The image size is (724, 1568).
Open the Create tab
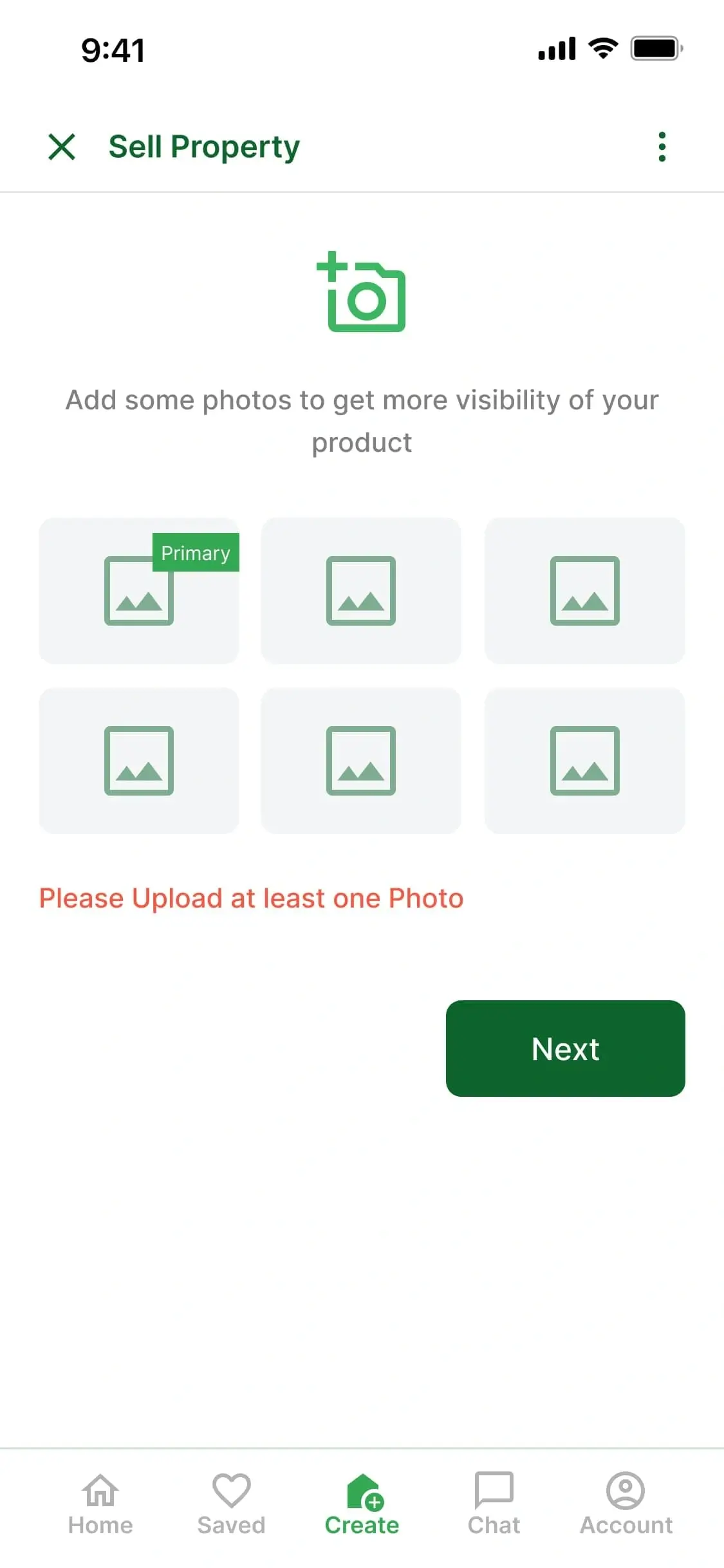(362, 1504)
